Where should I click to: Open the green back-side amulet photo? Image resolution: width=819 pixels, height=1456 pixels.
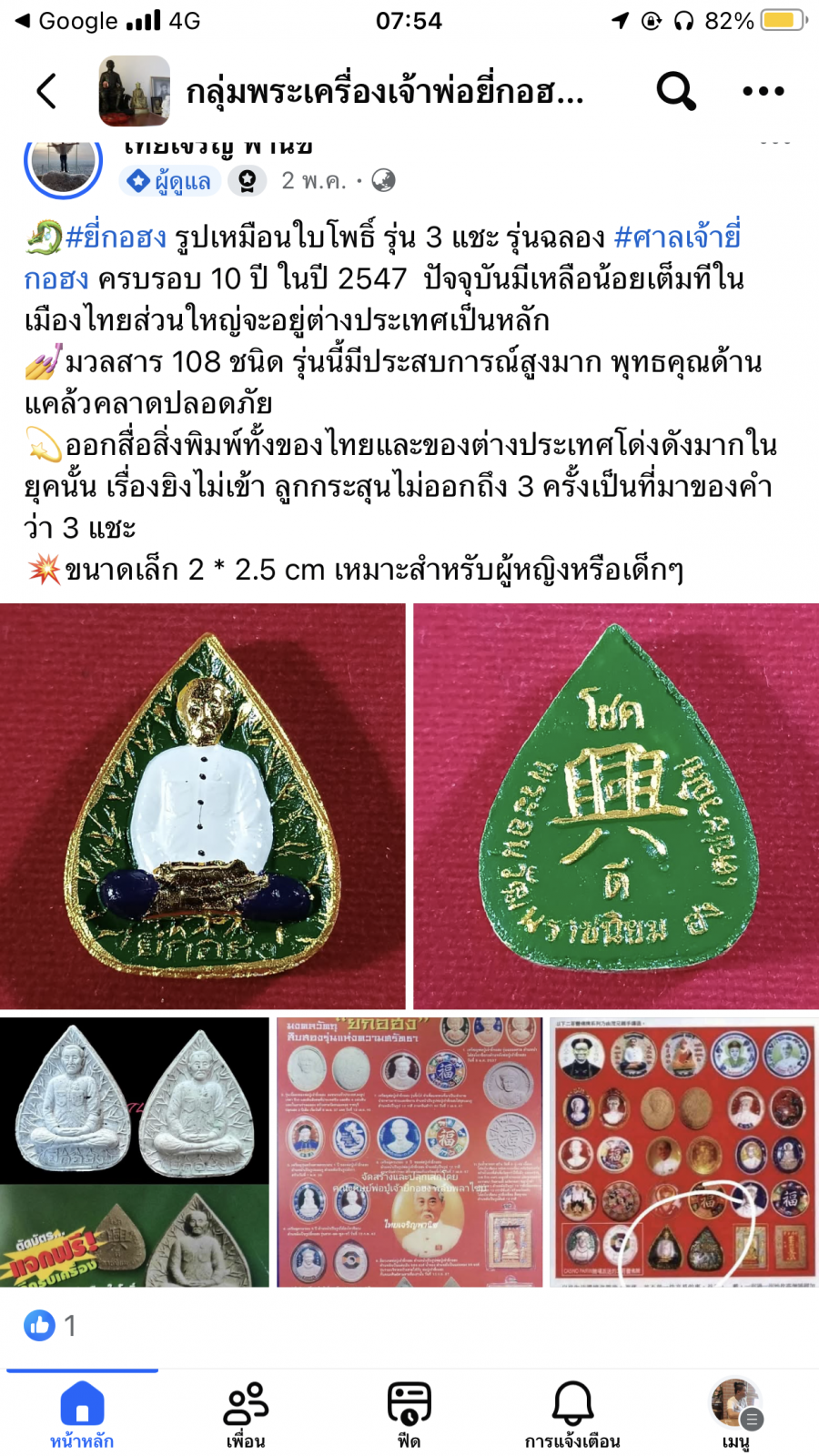pos(616,805)
